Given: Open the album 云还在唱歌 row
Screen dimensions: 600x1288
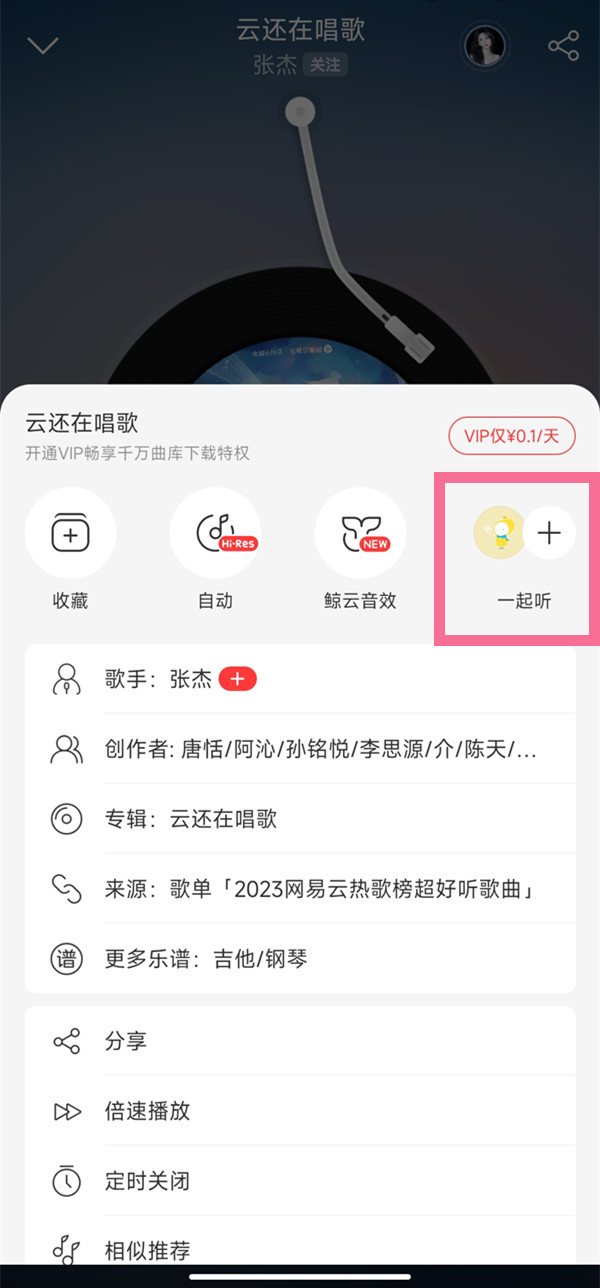Looking at the screenshot, I should coord(300,819).
